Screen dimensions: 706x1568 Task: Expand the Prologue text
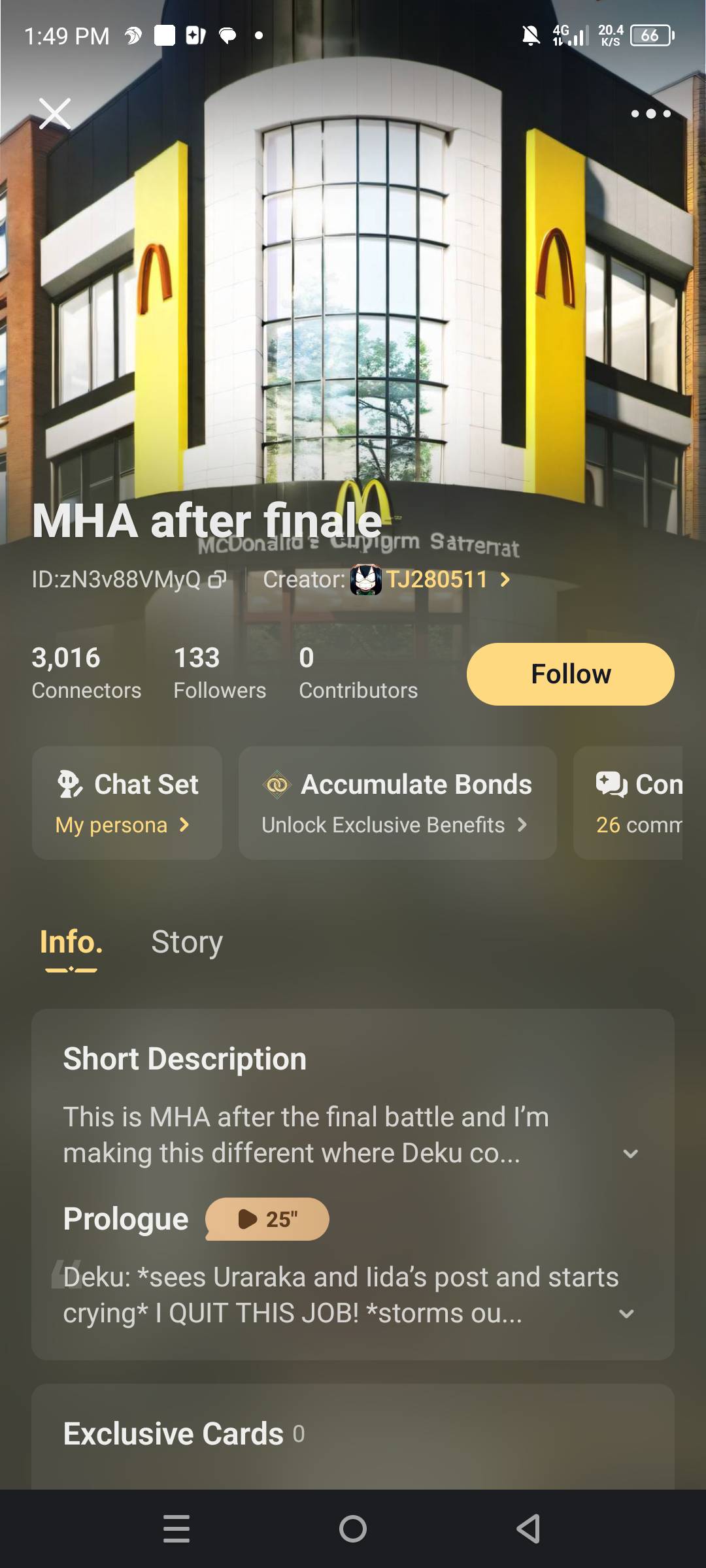[626, 1314]
